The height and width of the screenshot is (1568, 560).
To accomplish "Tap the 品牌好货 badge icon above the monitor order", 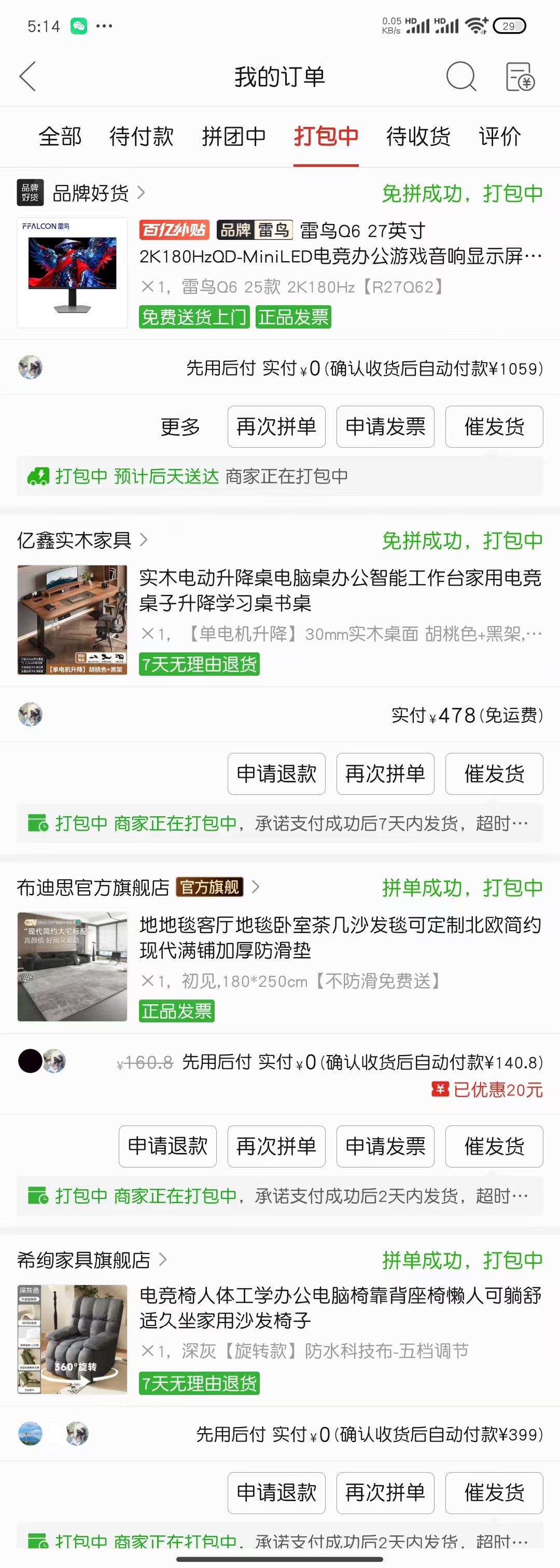I will (31, 193).
